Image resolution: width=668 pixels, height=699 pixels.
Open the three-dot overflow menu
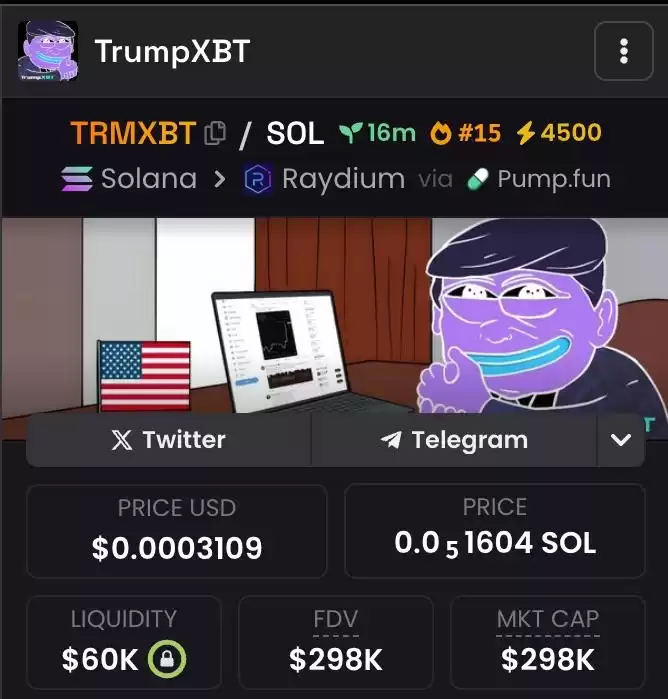pos(623,51)
